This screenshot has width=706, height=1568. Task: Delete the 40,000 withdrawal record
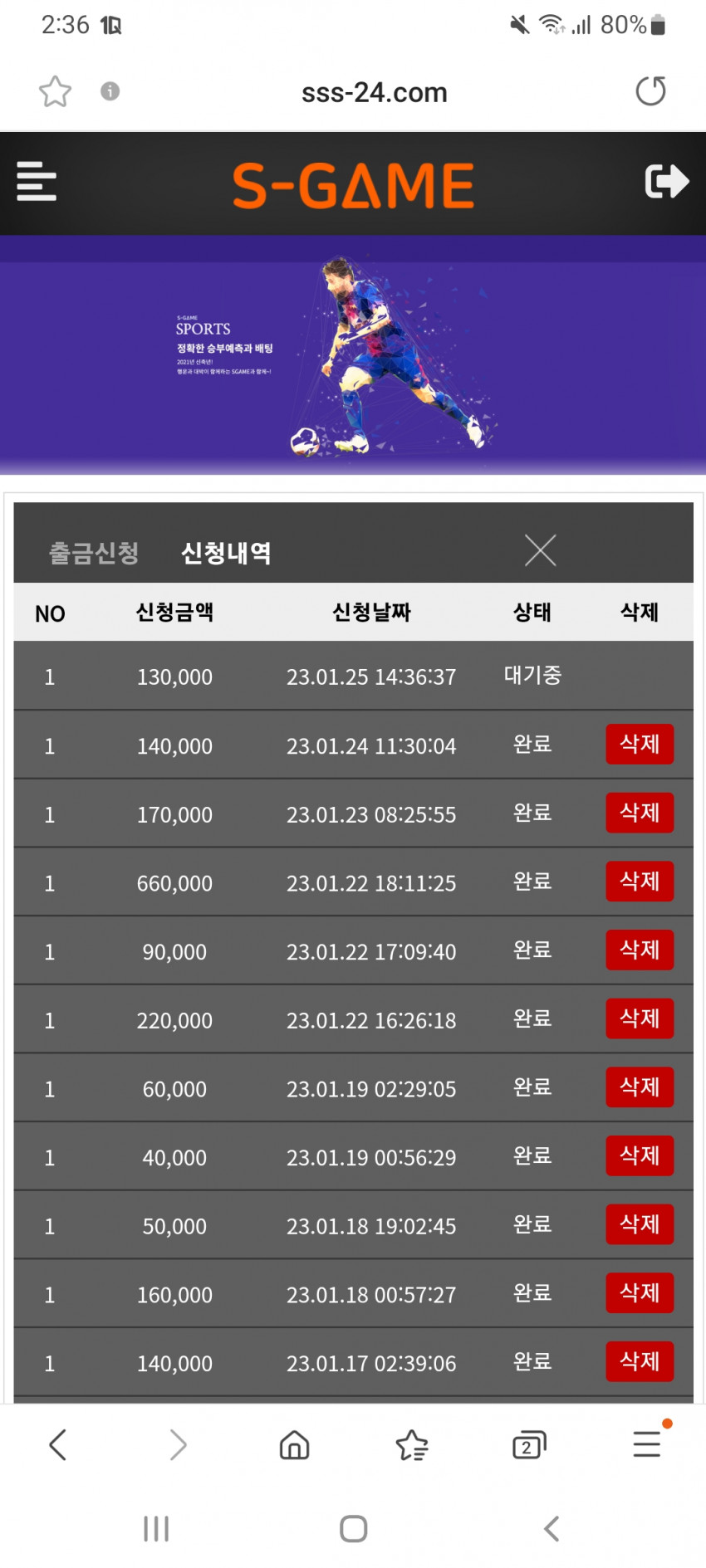pos(639,1155)
